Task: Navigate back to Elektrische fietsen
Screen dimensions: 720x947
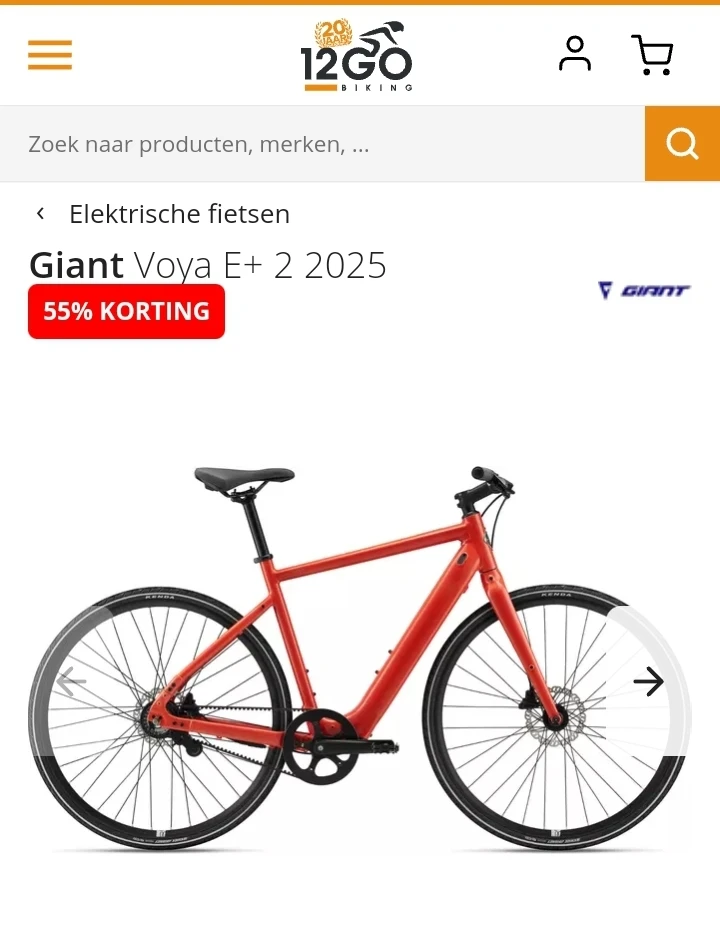Action: [179, 213]
